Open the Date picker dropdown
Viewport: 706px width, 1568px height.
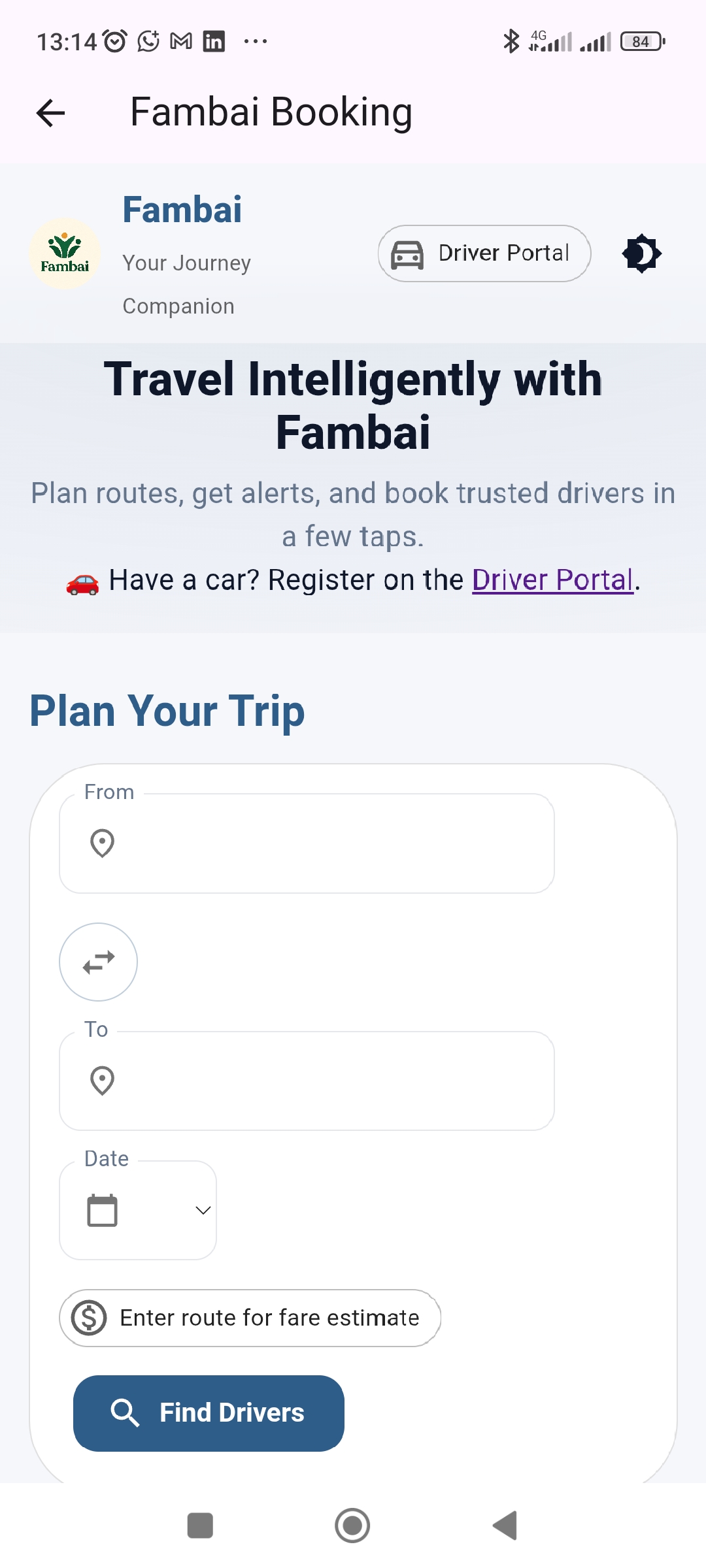click(138, 1210)
